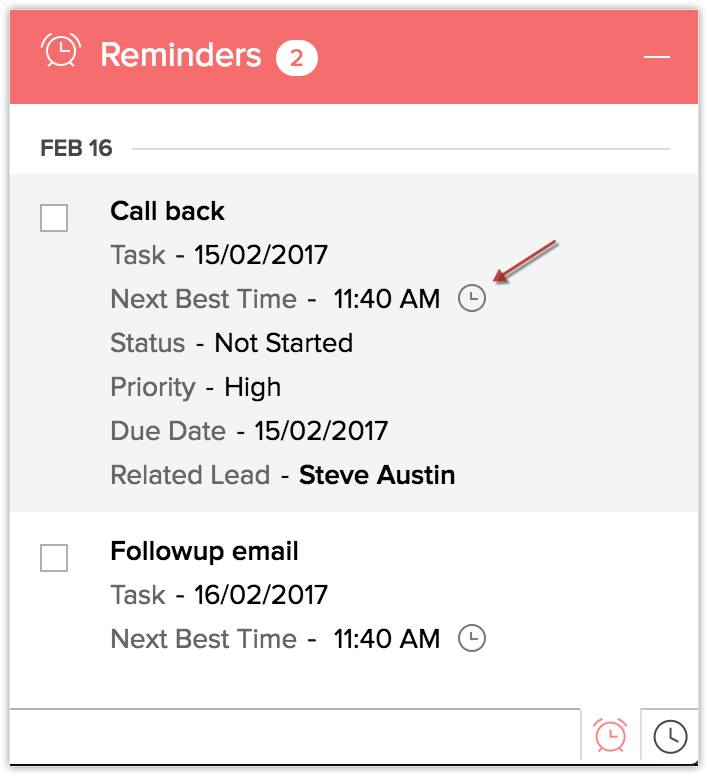Check off the Call back task

tap(54, 218)
